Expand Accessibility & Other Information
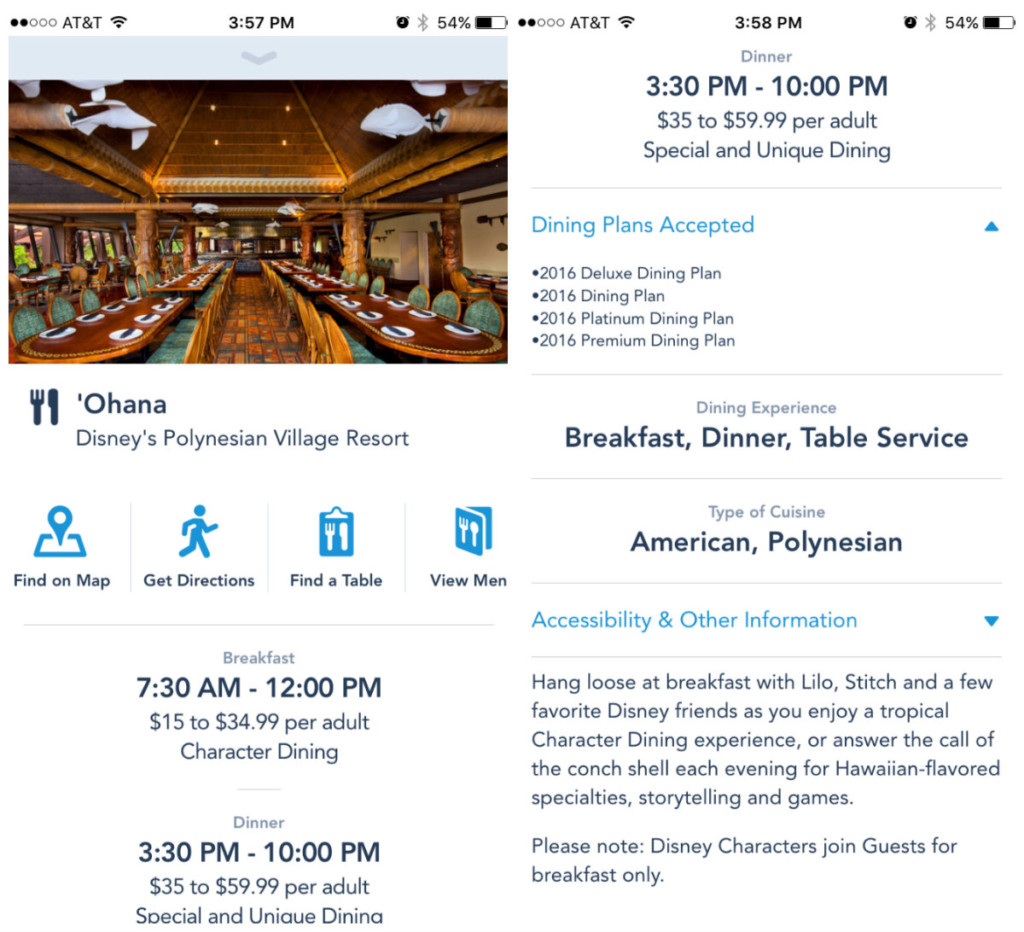The height and width of the screenshot is (932, 1024). point(990,621)
